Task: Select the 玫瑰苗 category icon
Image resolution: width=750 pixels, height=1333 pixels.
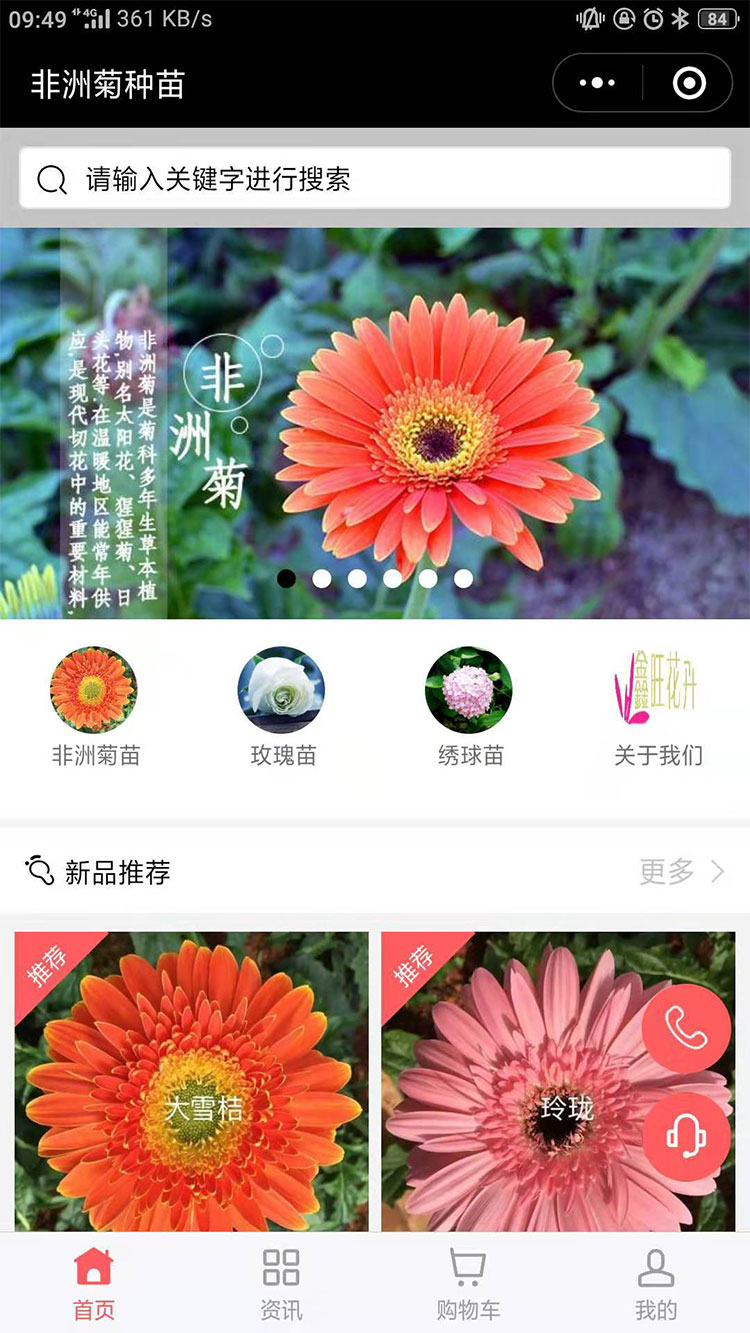Action: [x=281, y=690]
